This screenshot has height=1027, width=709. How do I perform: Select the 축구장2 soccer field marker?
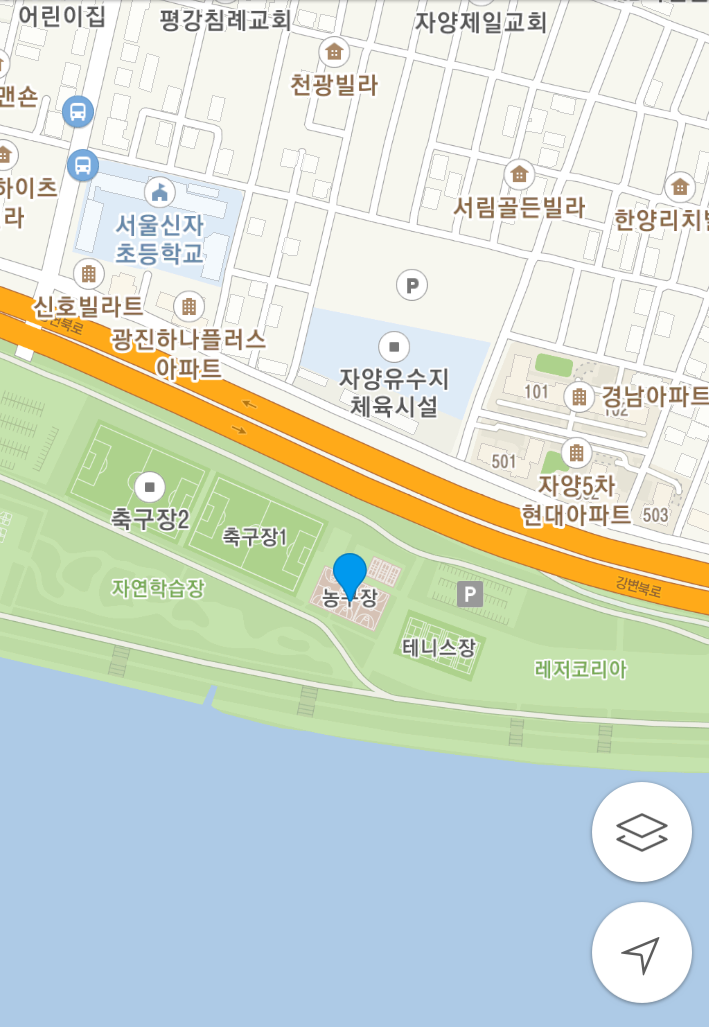coord(151,487)
